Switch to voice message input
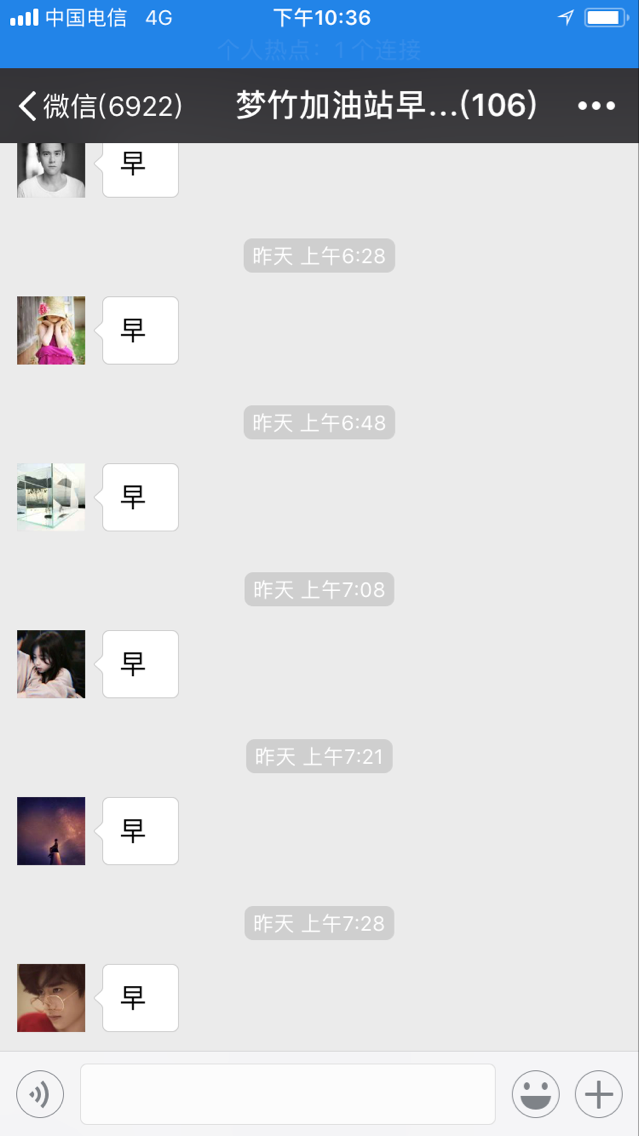This screenshot has width=639, height=1136. coord(40,1094)
